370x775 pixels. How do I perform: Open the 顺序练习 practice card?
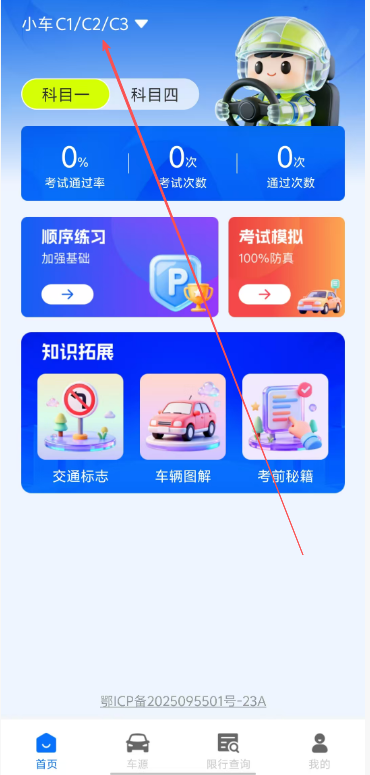[x=120, y=267]
